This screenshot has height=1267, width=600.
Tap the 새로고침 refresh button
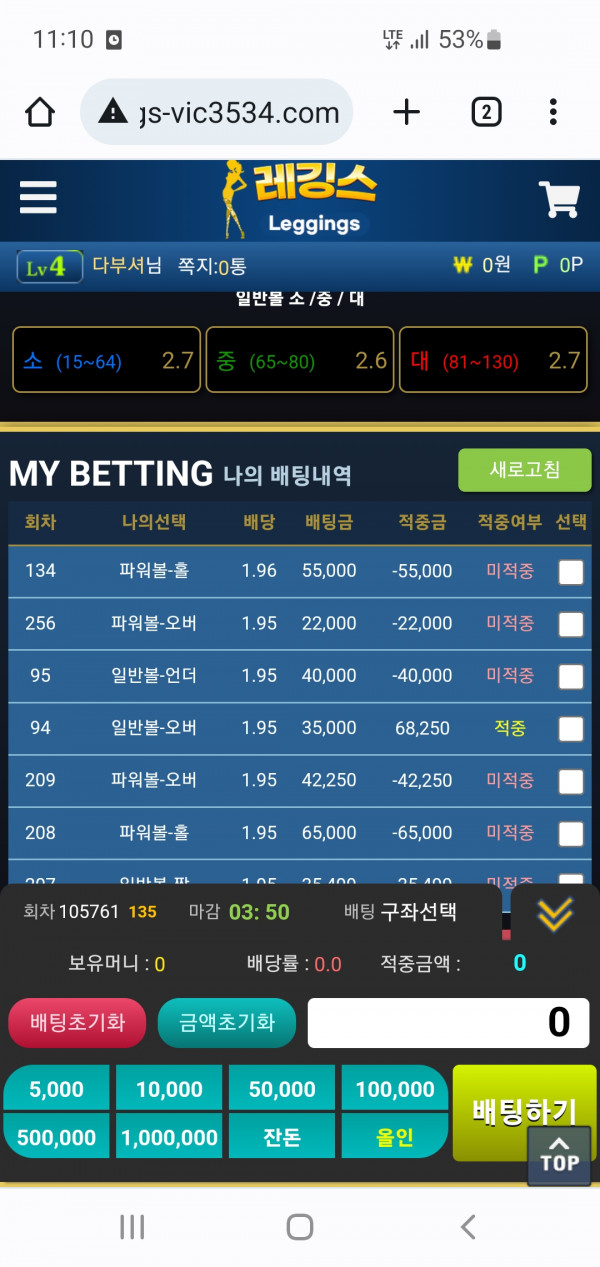pyautogui.click(x=524, y=470)
